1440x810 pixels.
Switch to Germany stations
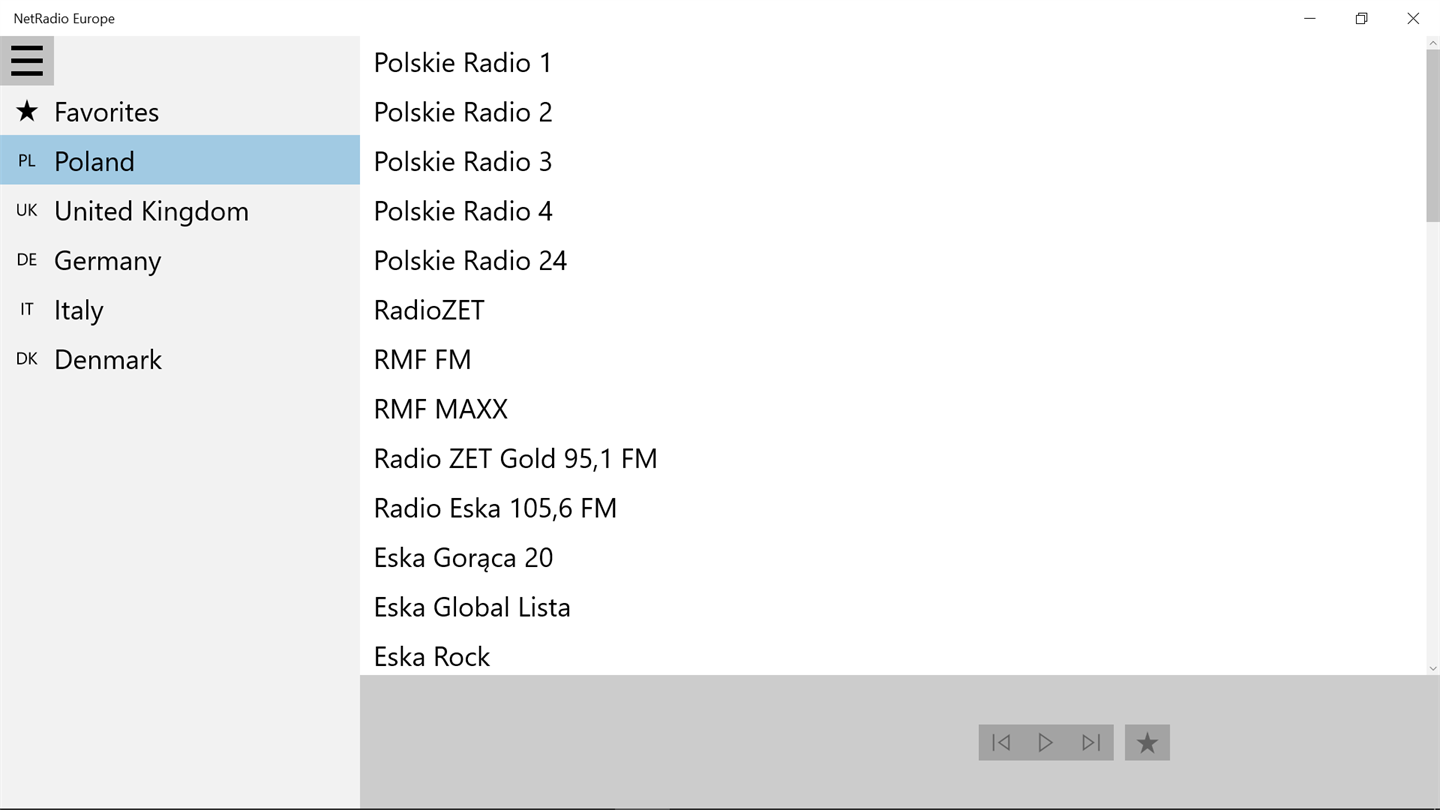point(107,261)
